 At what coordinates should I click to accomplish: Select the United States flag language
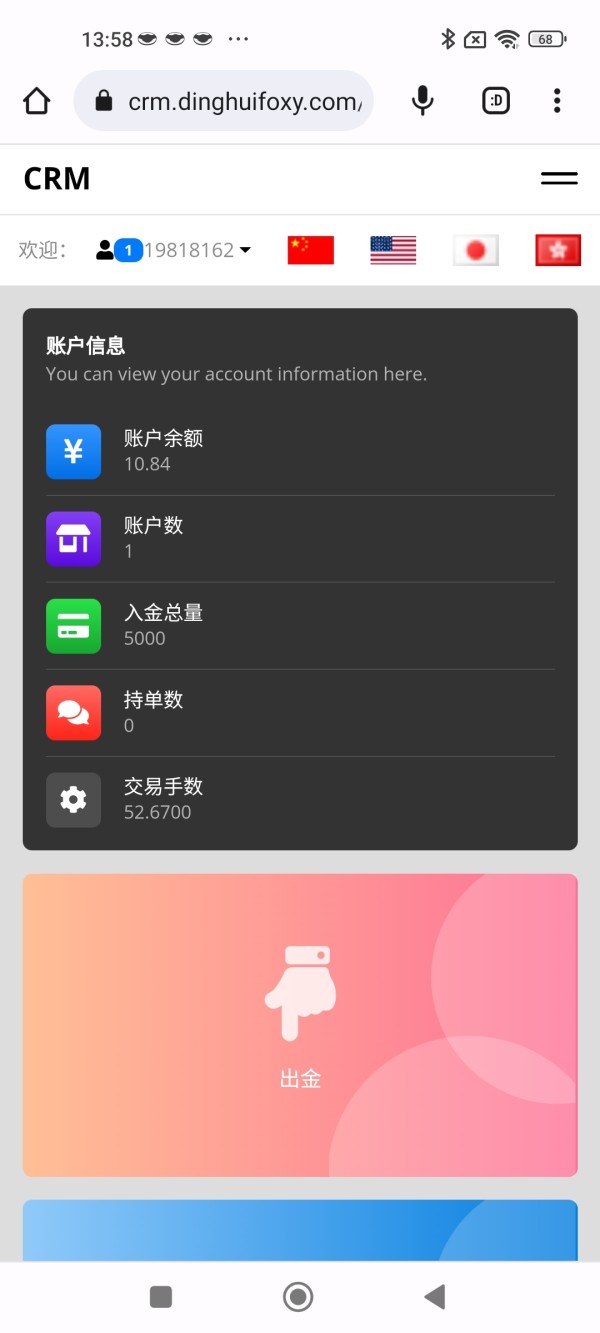click(x=393, y=250)
